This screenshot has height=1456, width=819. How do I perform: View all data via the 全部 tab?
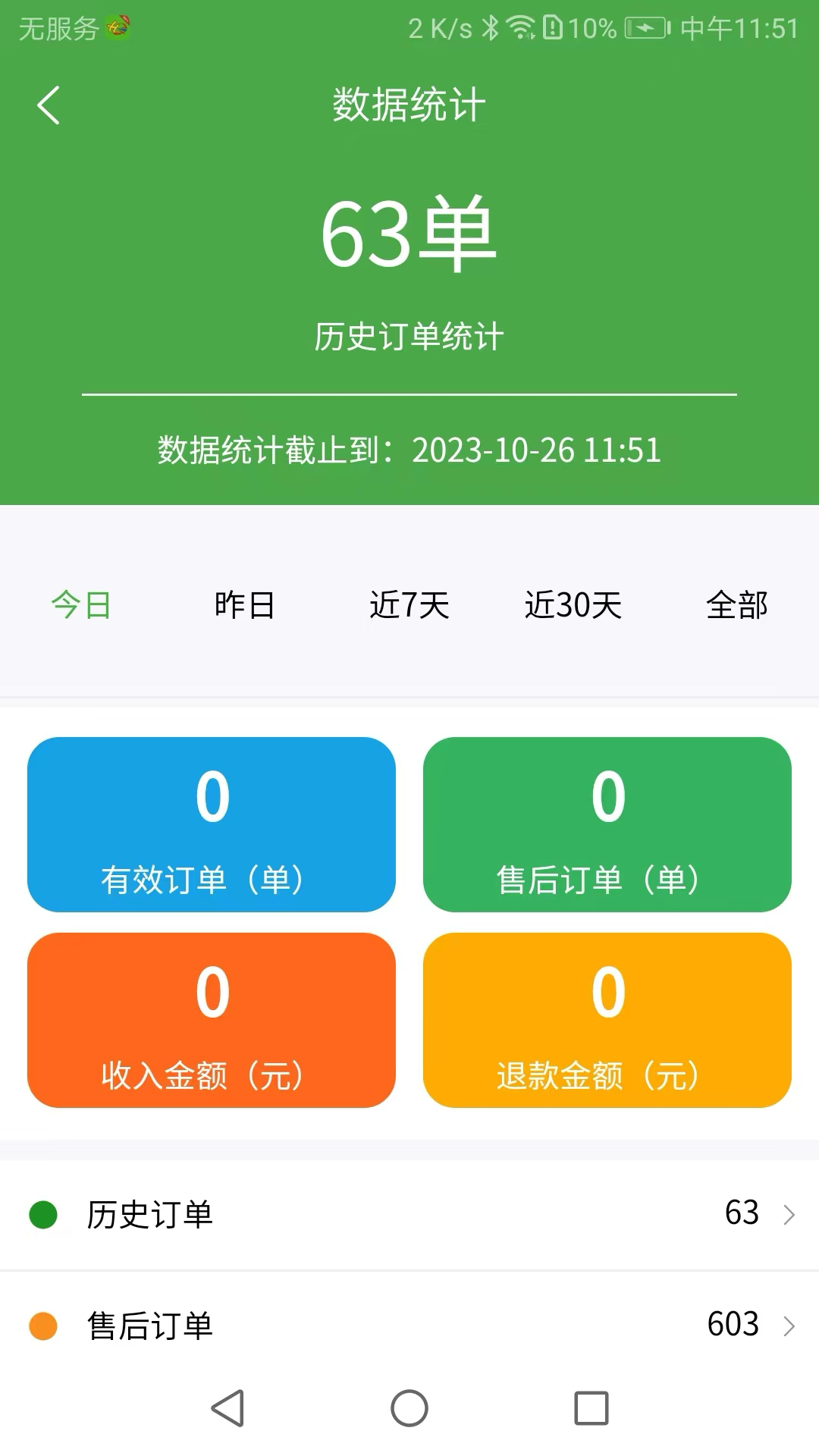tap(738, 604)
